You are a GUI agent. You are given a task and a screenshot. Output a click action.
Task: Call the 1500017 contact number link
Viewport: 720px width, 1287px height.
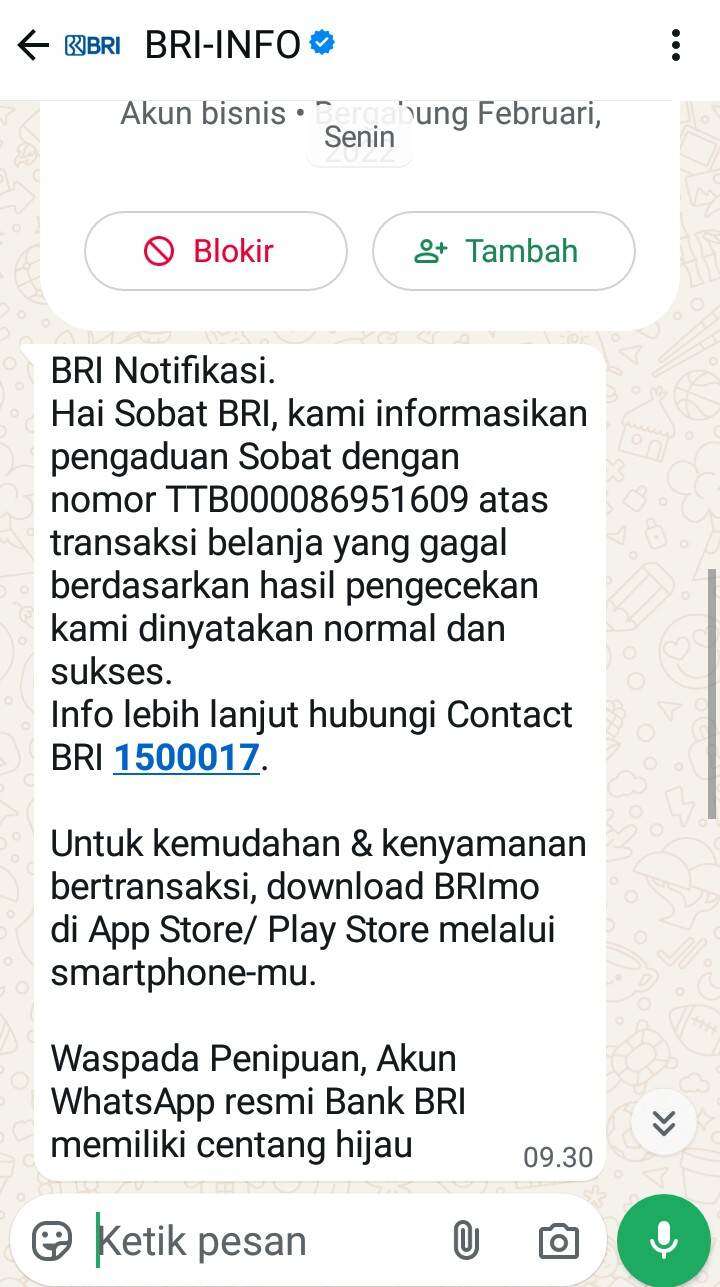(186, 757)
